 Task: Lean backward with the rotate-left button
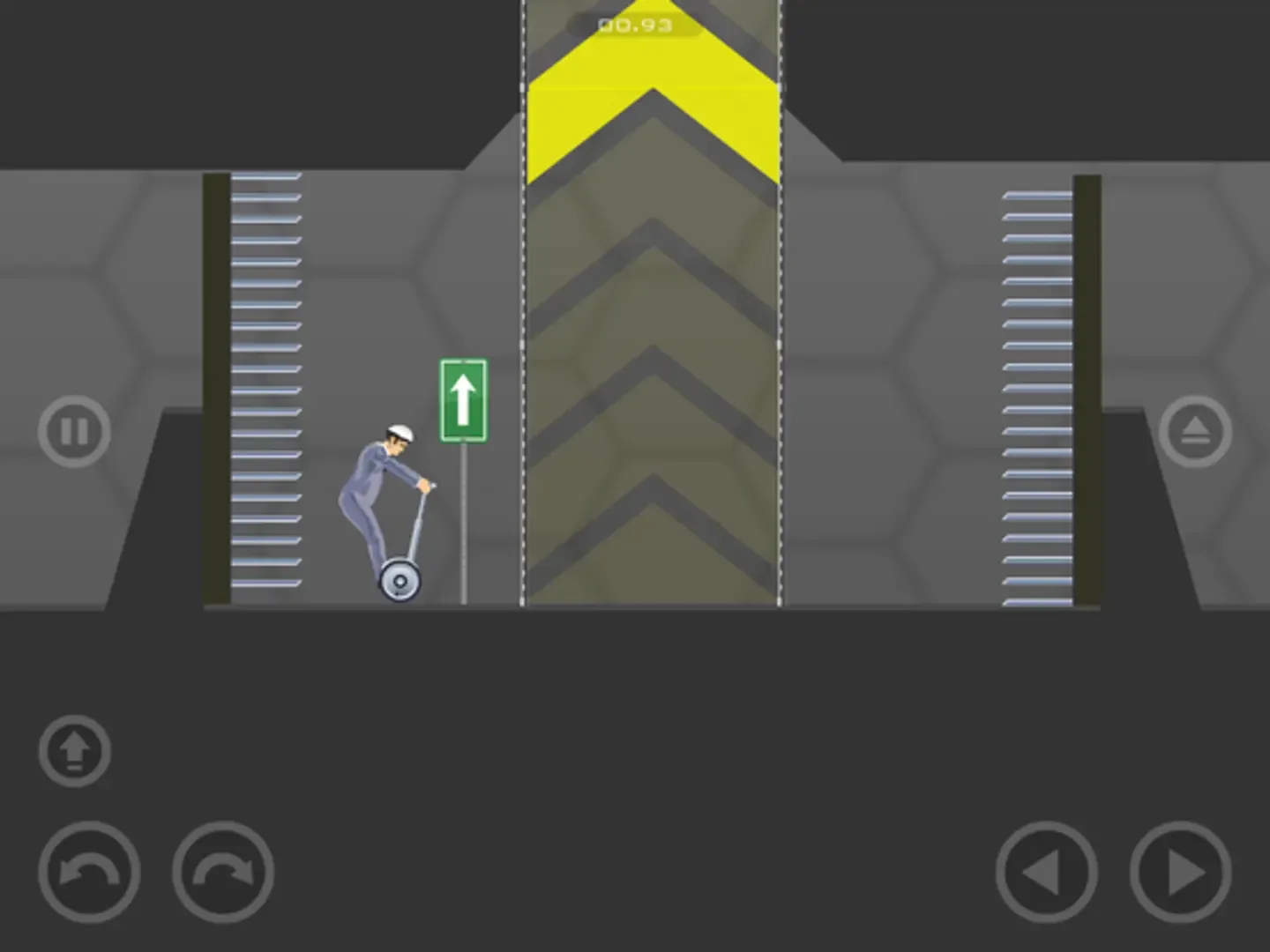(89, 872)
